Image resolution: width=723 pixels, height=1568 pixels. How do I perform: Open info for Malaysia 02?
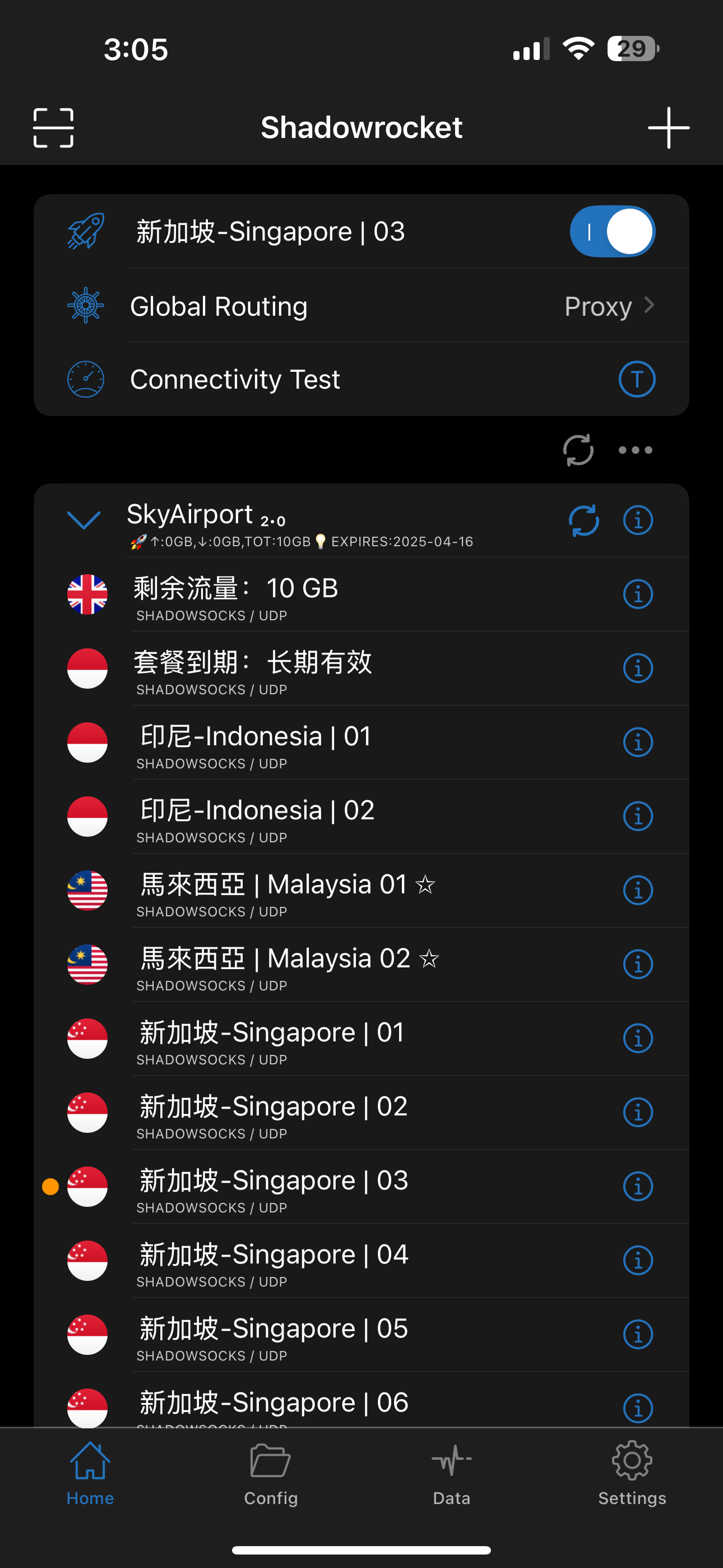tap(638, 964)
